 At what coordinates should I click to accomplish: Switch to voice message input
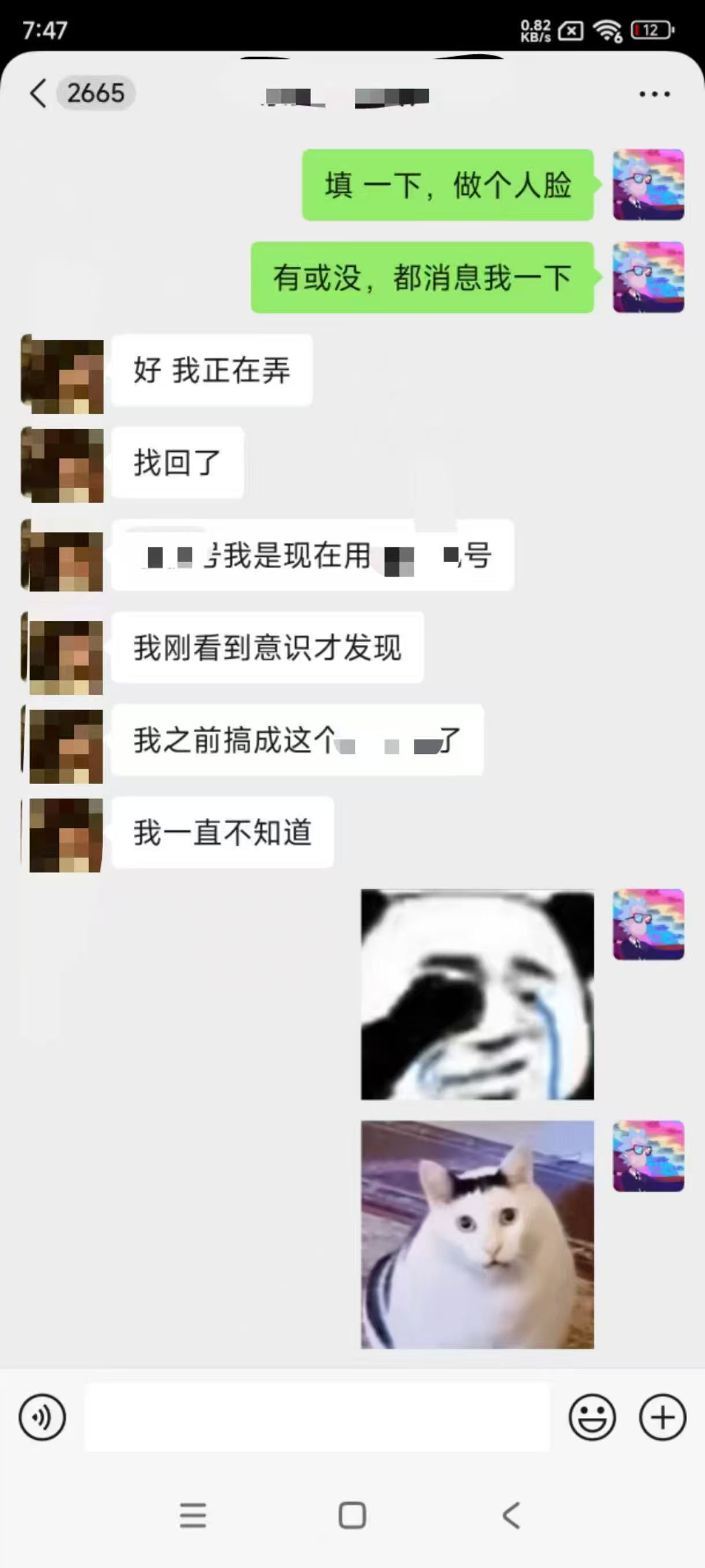coord(42,1417)
